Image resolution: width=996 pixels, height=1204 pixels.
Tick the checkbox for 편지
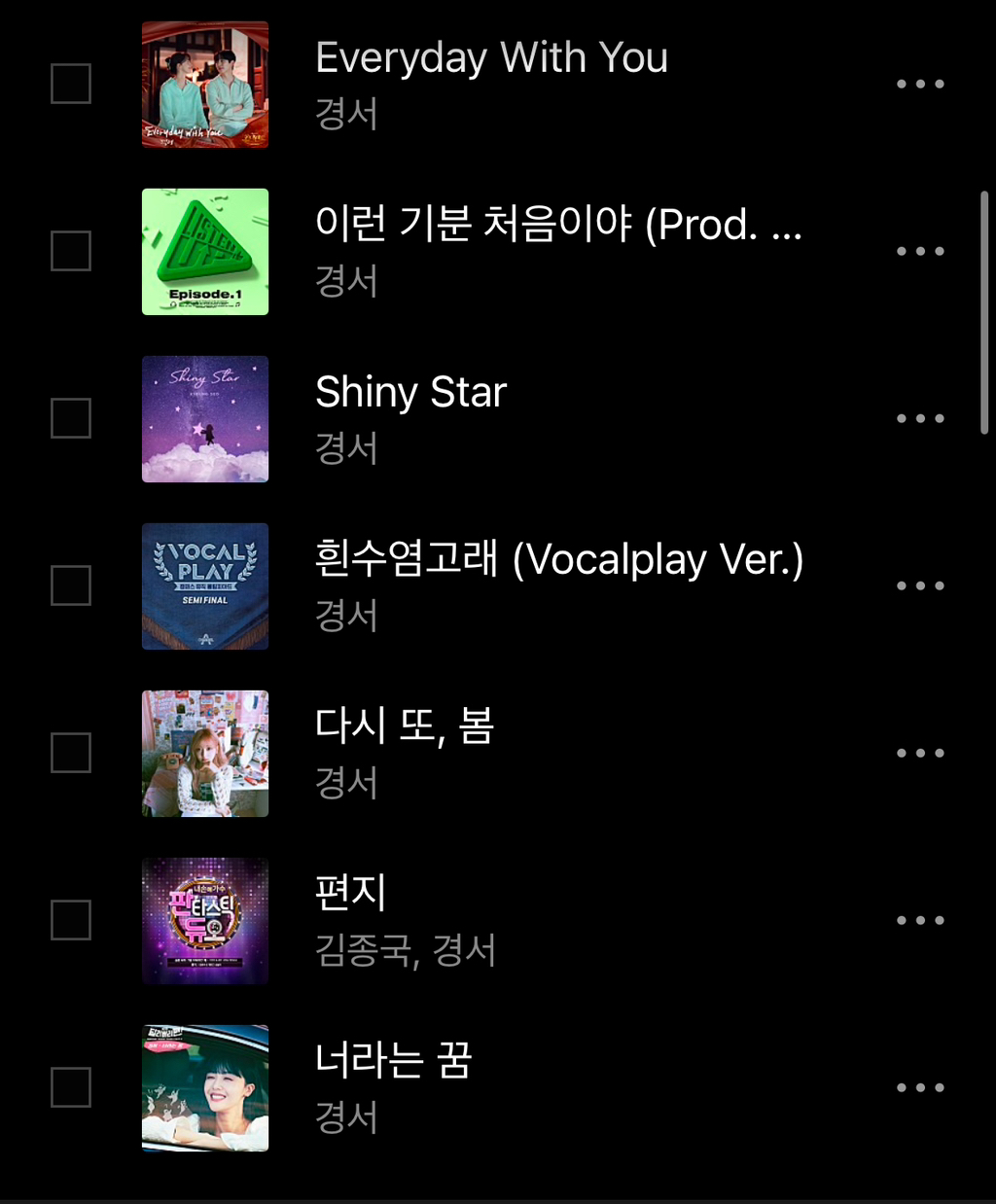point(71,920)
